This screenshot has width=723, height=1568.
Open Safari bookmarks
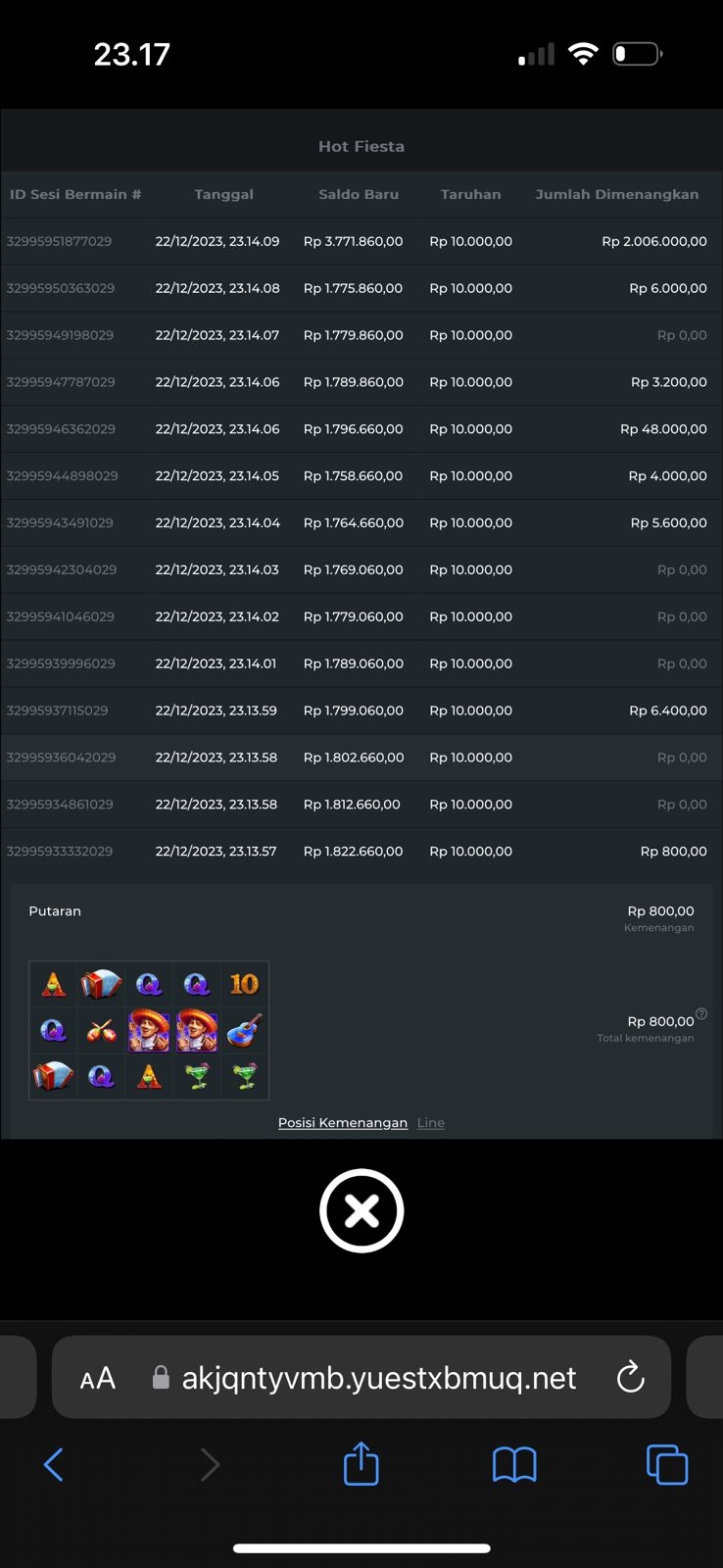[514, 1465]
